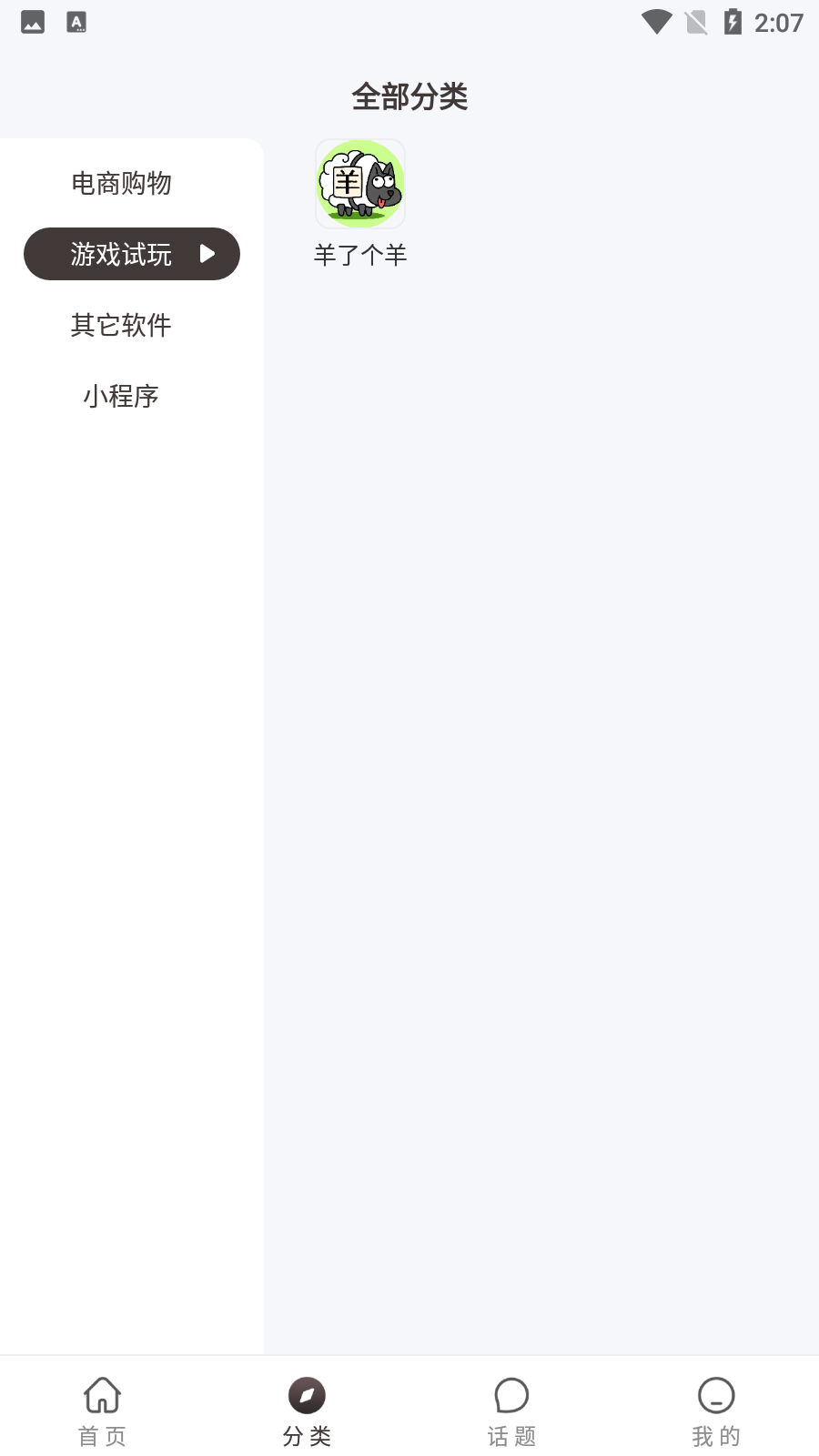Open the 其它软件 category

point(121,325)
